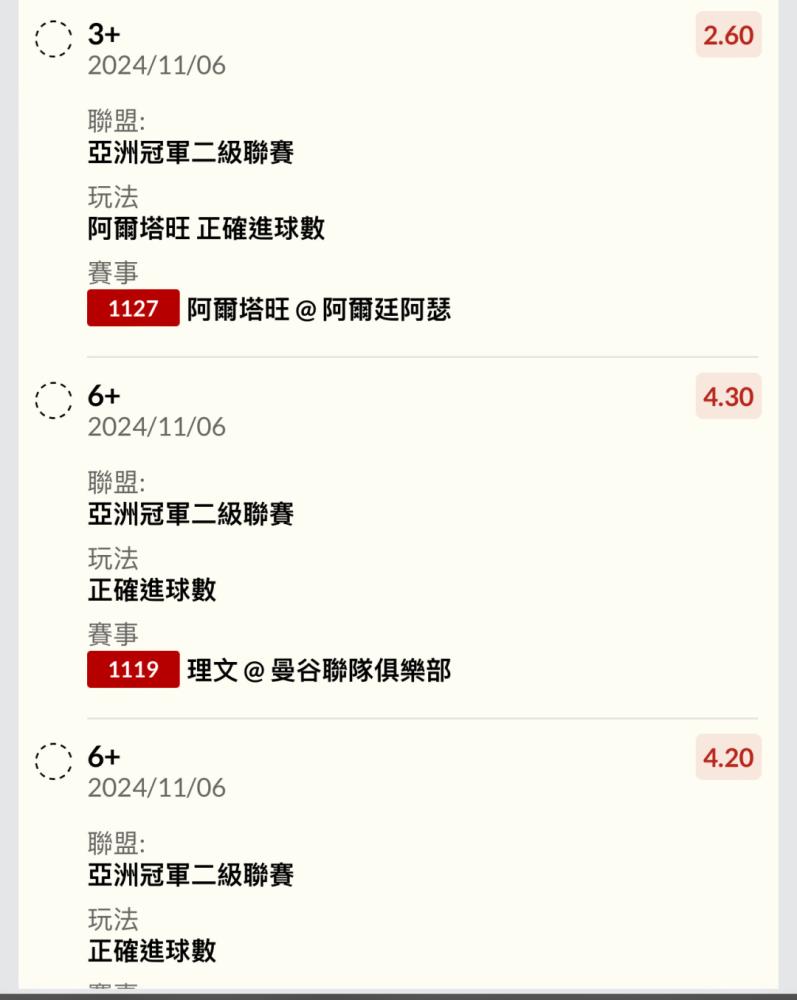The width and height of the screenshot is (797, 1000).
Task: Select the circle for 6+ at odds 4.30
Action: click(54, 400)
